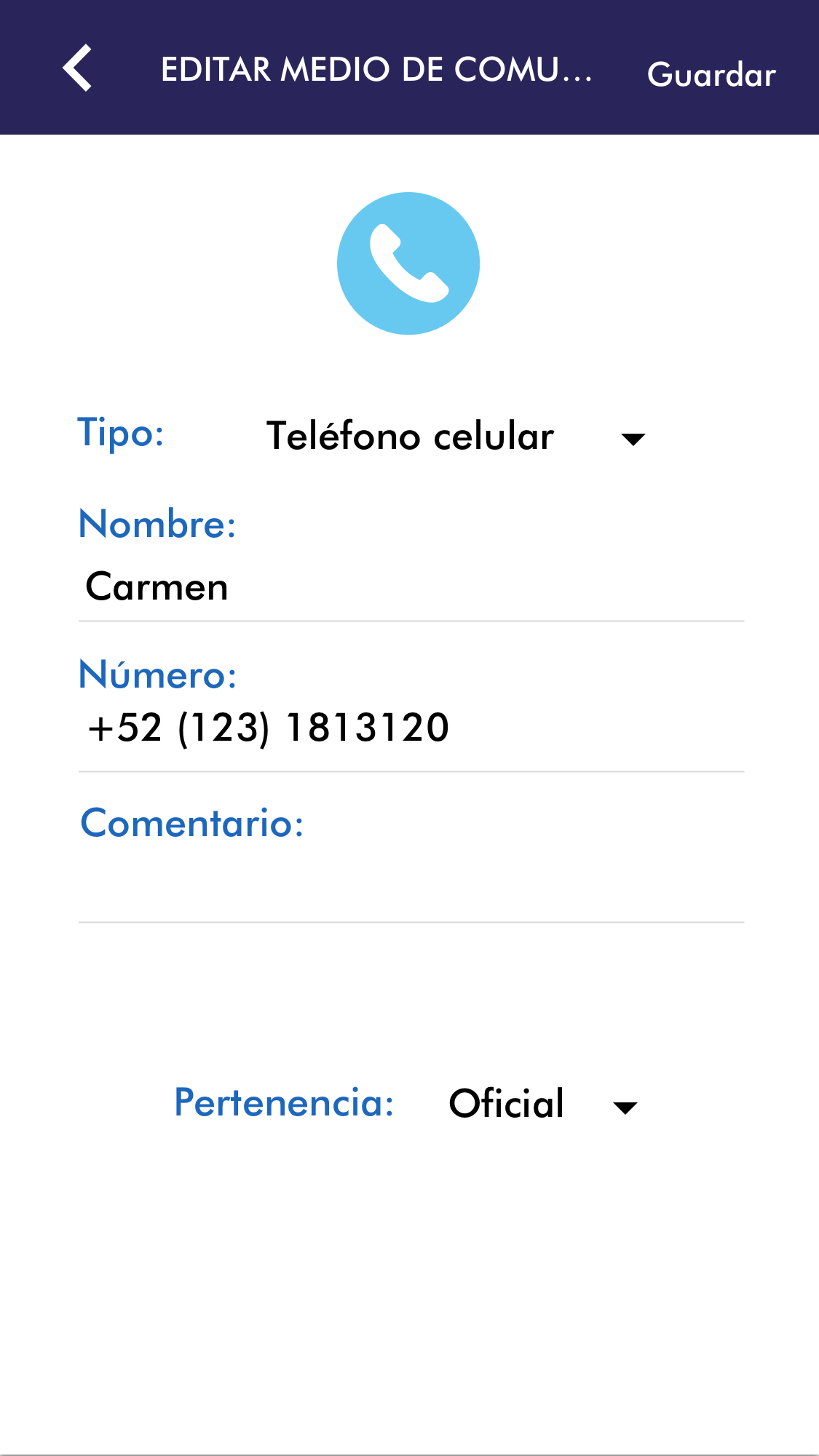Edit the Número phone field
819x1456 pixels.
pyautogui.click(x=411, y=728)
